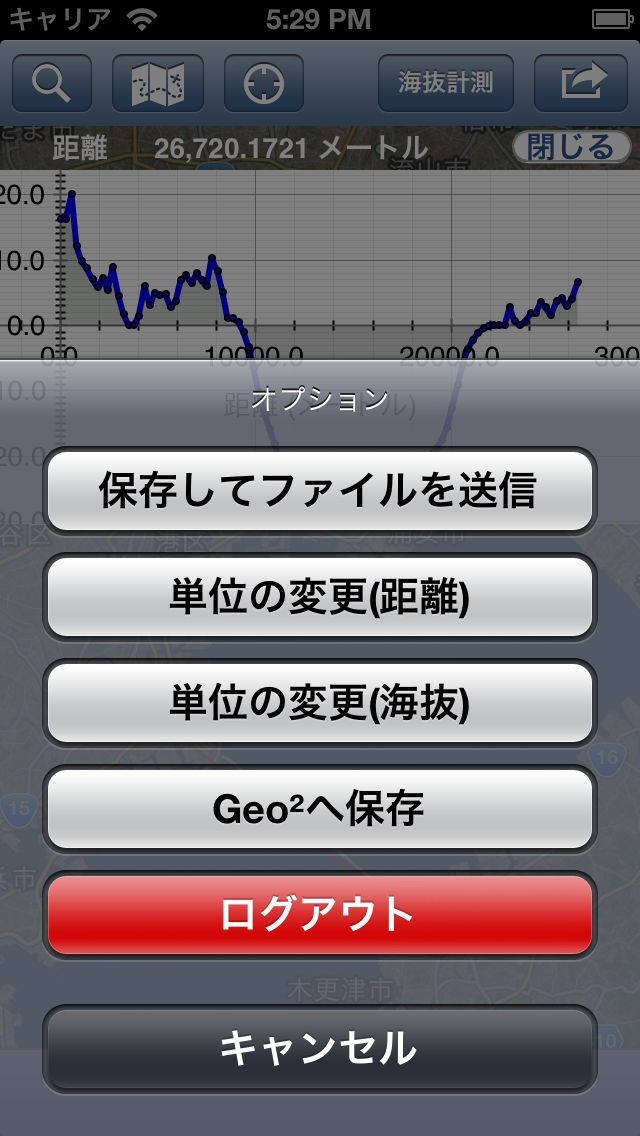The image size is (640, 1136).
Task: Dismiss the options sheet with キャンセル
Action: pos(319,1049)
